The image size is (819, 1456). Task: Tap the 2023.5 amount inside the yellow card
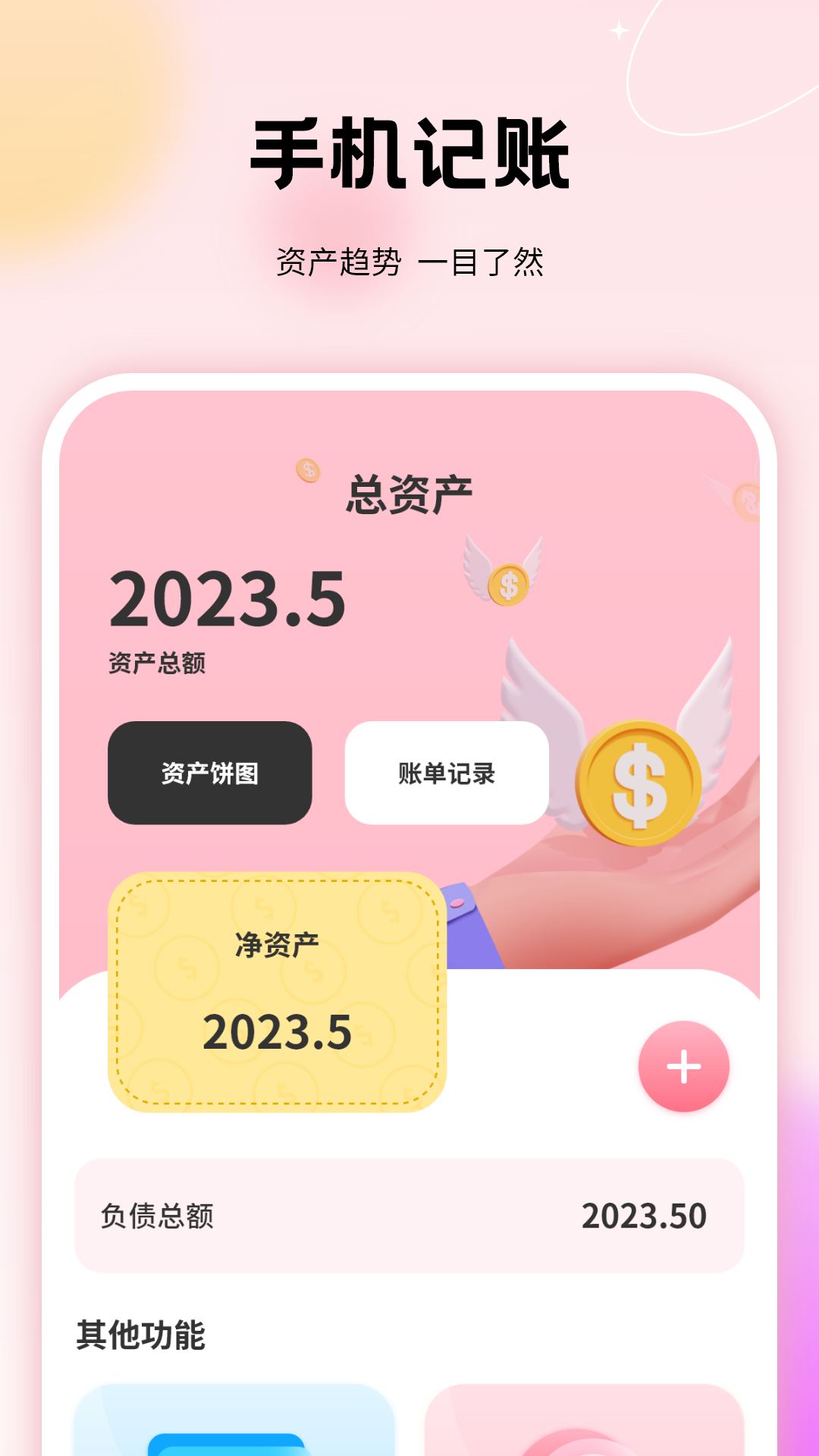click(x=277, y=1030)
